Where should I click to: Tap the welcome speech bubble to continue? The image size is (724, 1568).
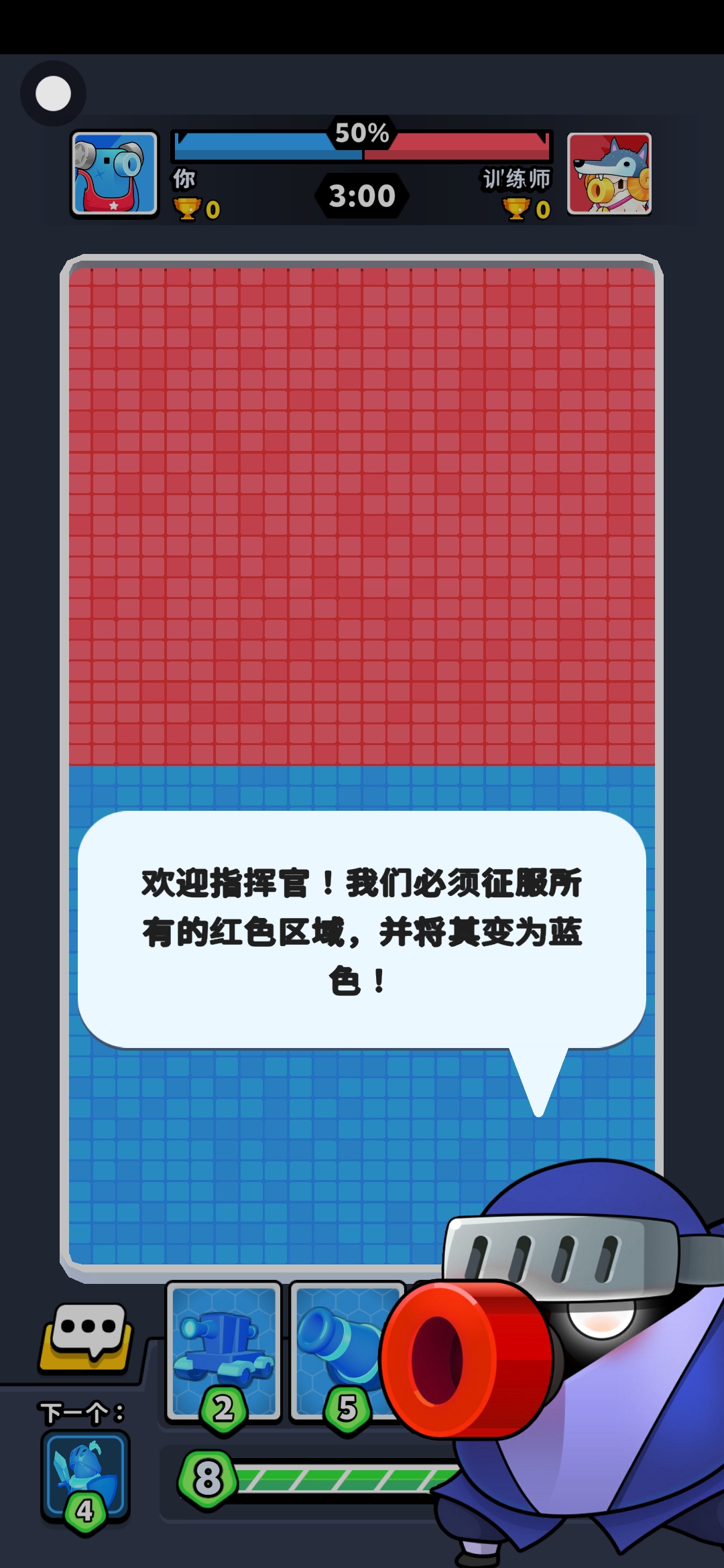tap(362, 929)
